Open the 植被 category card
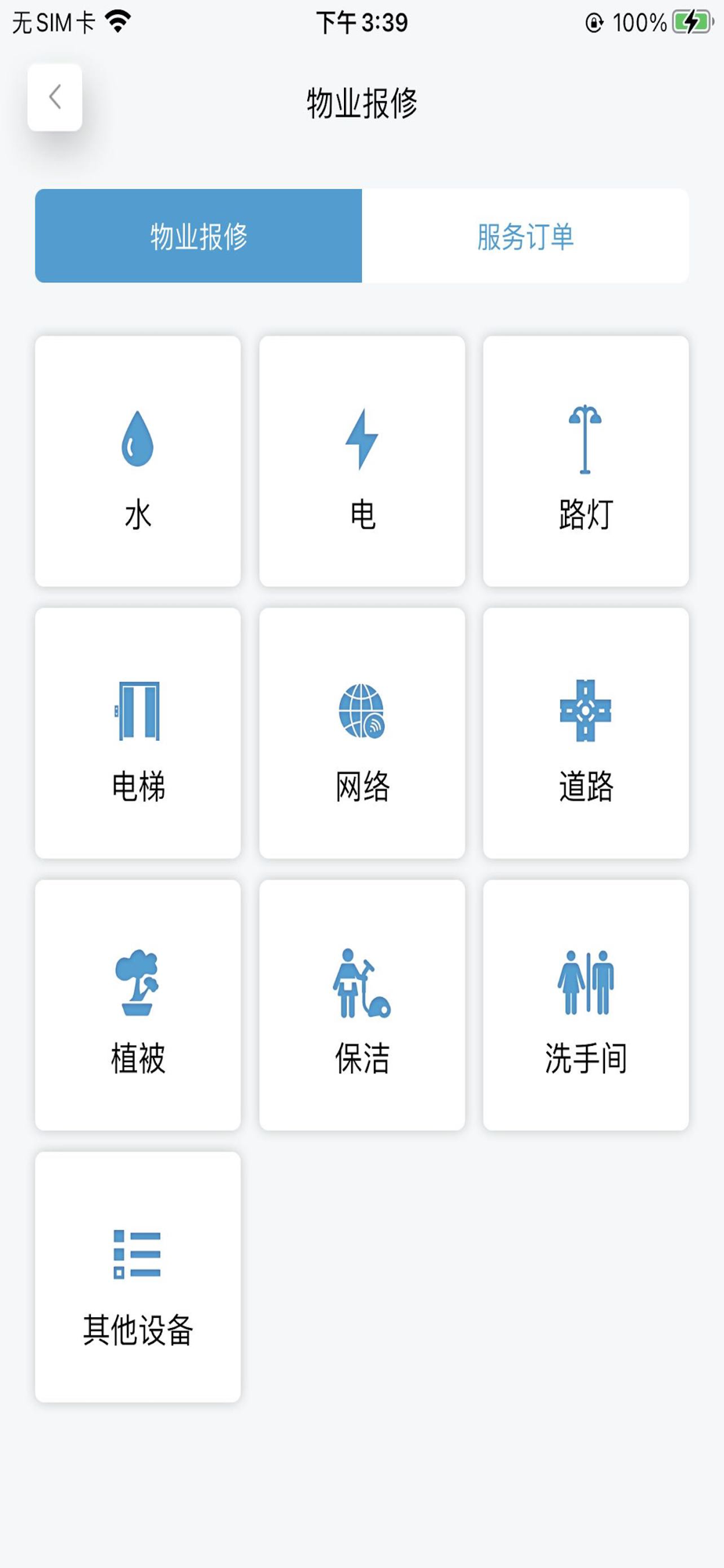Image resolution: width=724 pixels, height=1568 pixels. click(x=138, y=1005)
